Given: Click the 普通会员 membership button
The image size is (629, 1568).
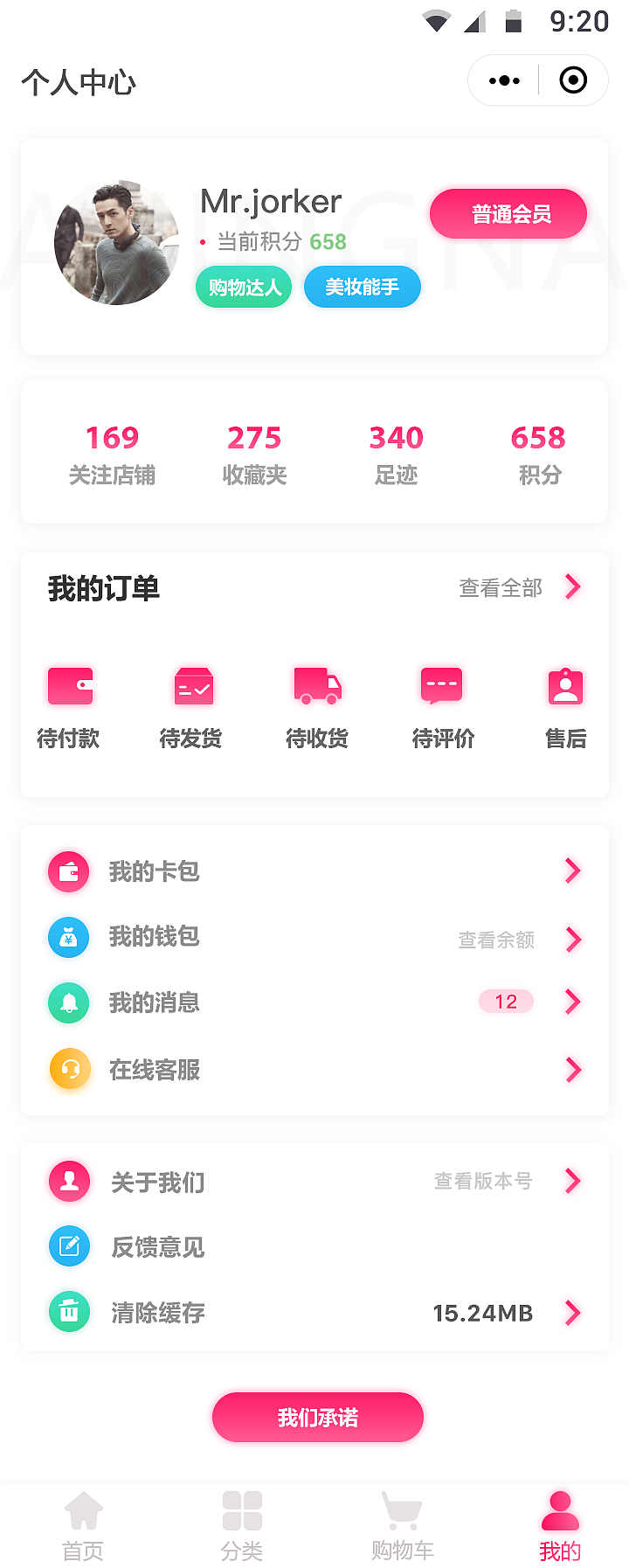Looking at the screenshot, I should [x=508, y=213].
